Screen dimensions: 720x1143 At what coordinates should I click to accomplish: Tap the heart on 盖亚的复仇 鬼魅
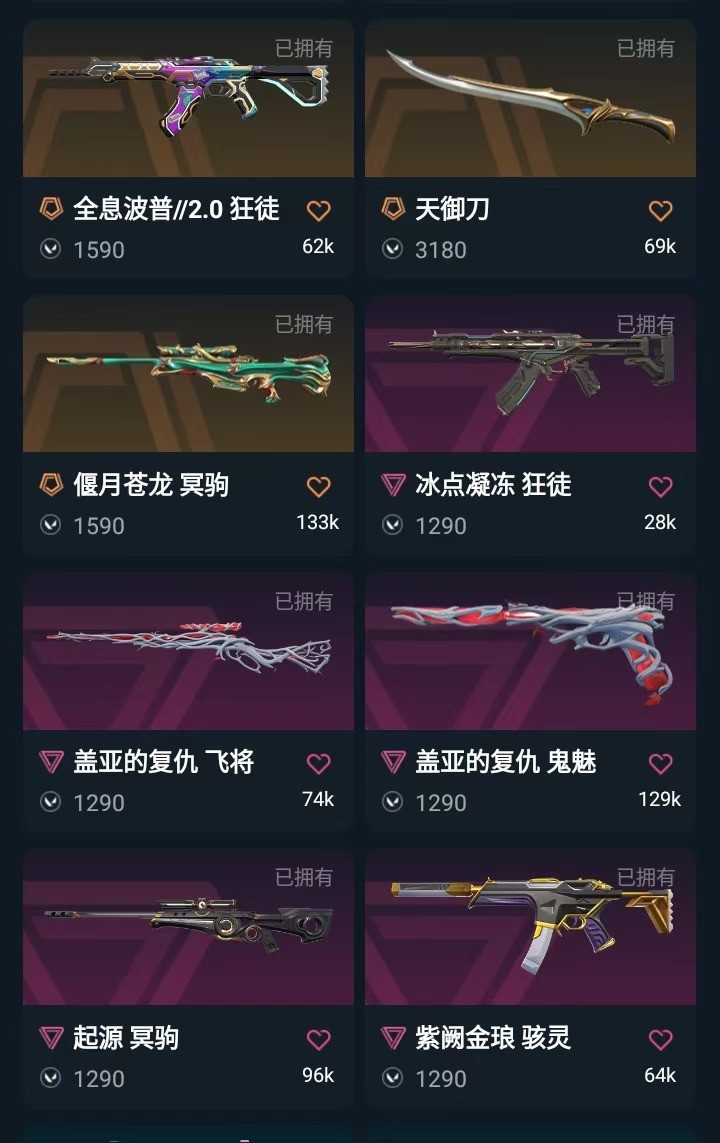pos(660,764)
